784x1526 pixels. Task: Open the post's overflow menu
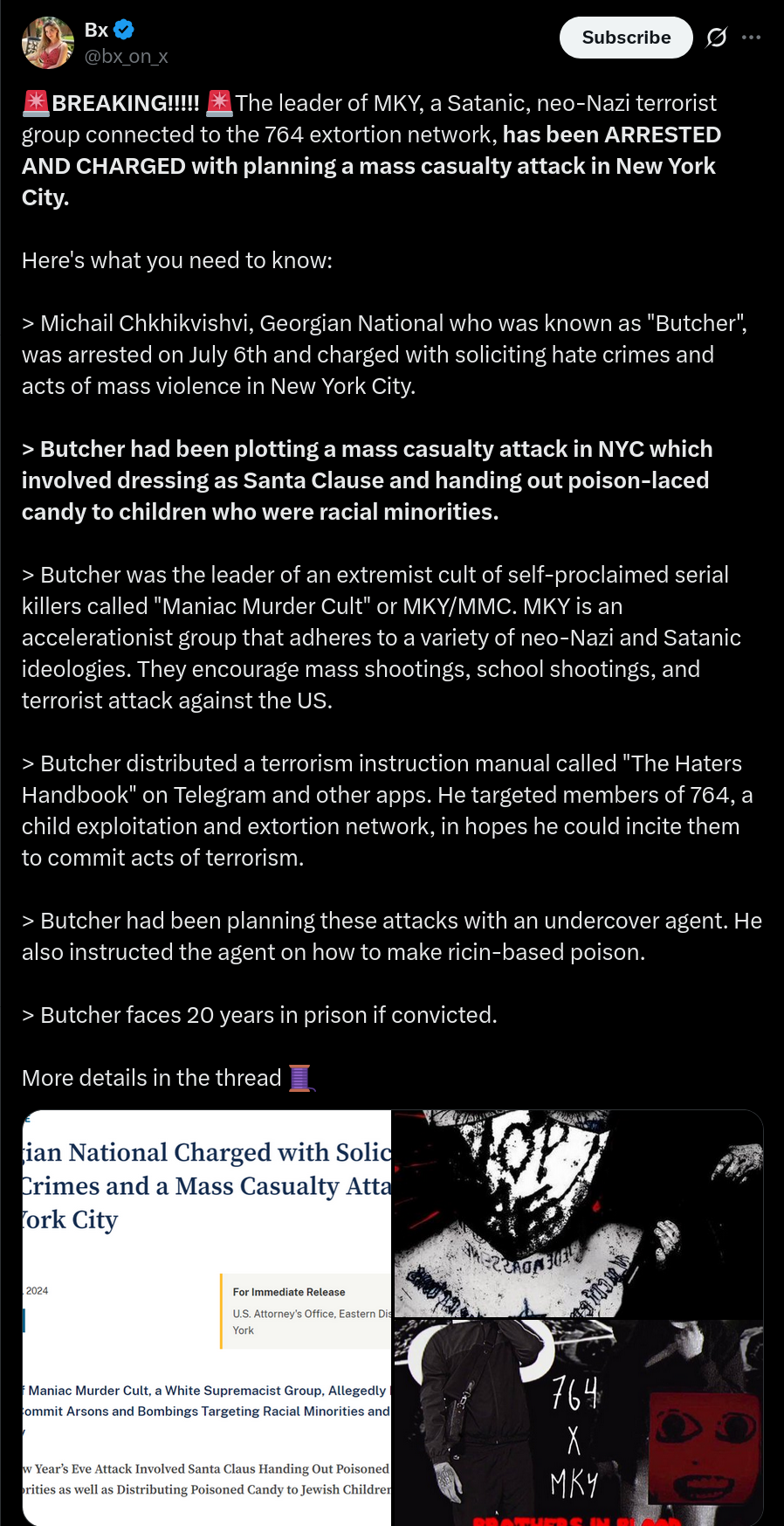(x=751, y=38)
